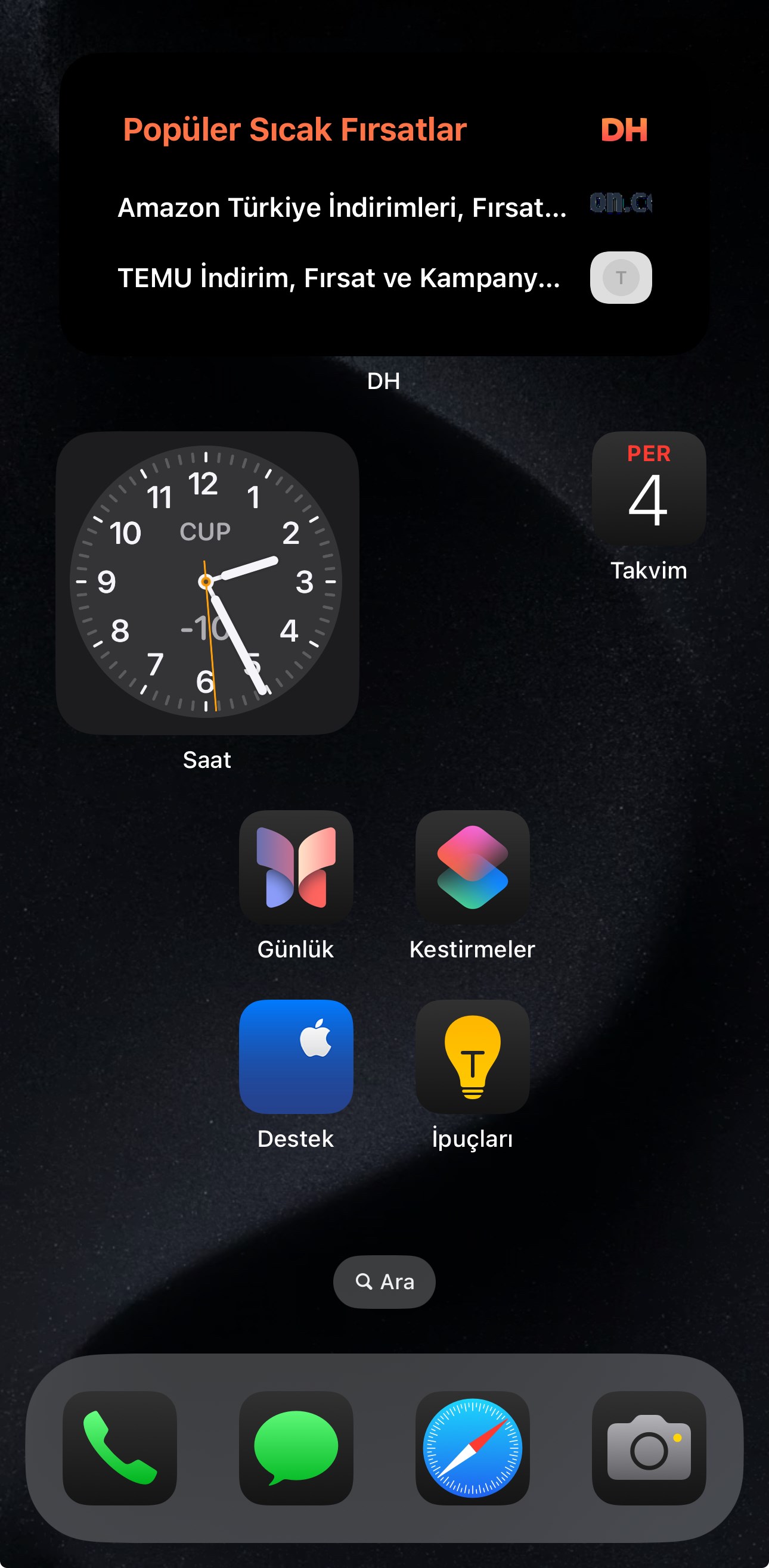Viewport: 769px width, 1568px height.
Task: Open Messages from the dock
Action: point(296,1448)
